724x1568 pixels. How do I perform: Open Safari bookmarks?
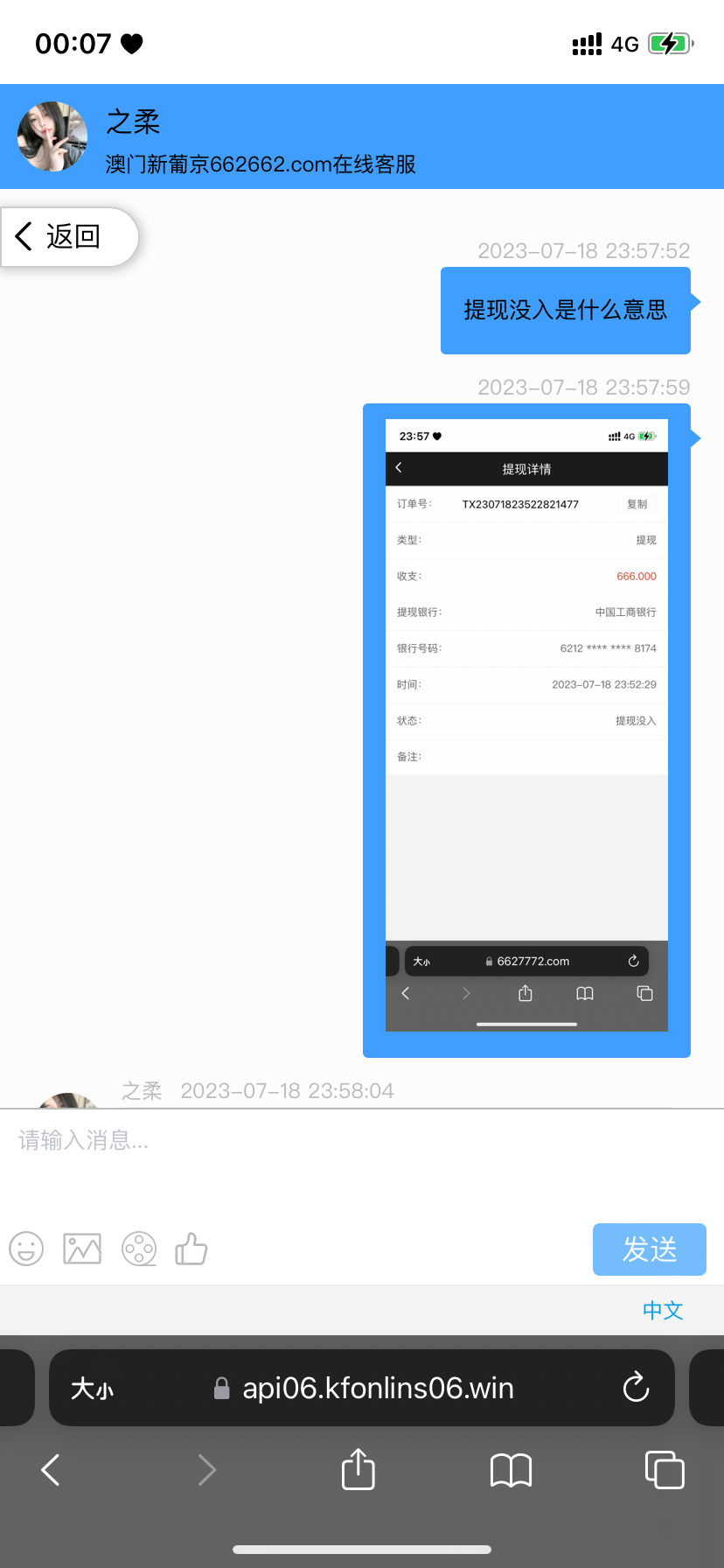click(511, 1470)
